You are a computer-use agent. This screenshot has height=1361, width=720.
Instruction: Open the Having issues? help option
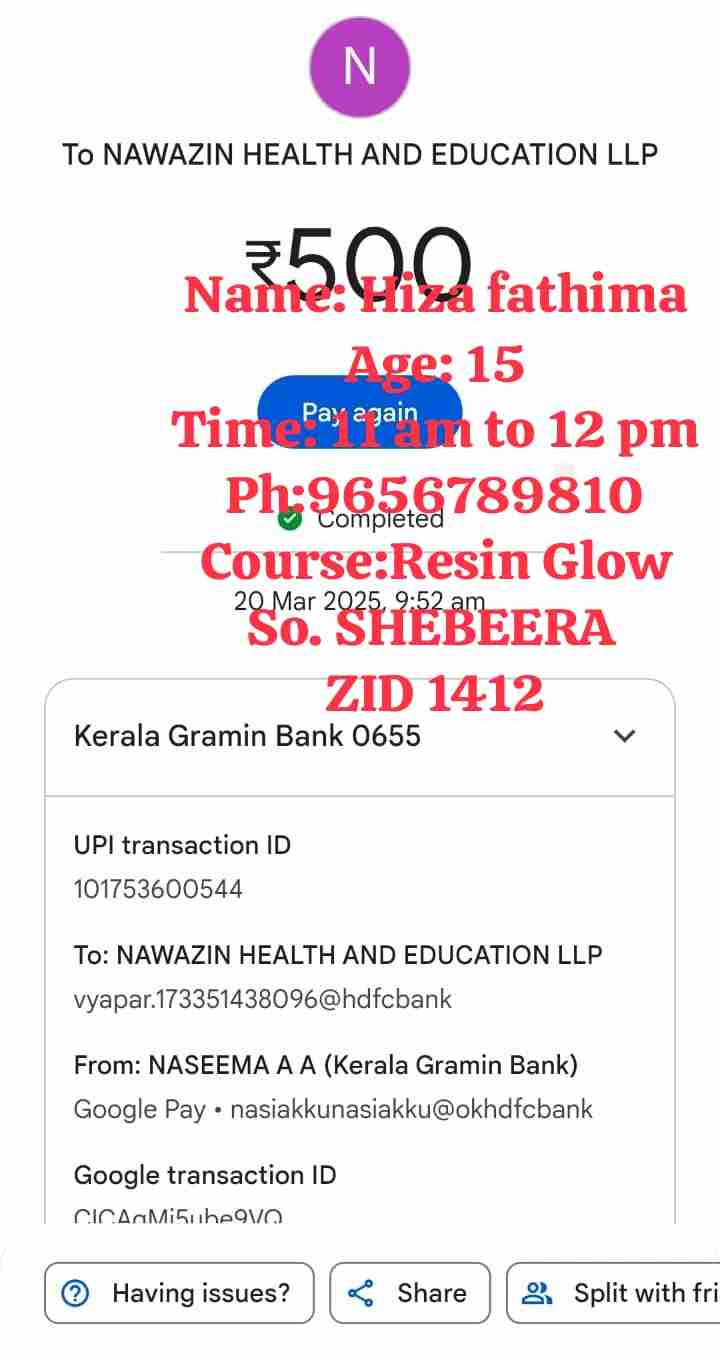(179, 1293)
